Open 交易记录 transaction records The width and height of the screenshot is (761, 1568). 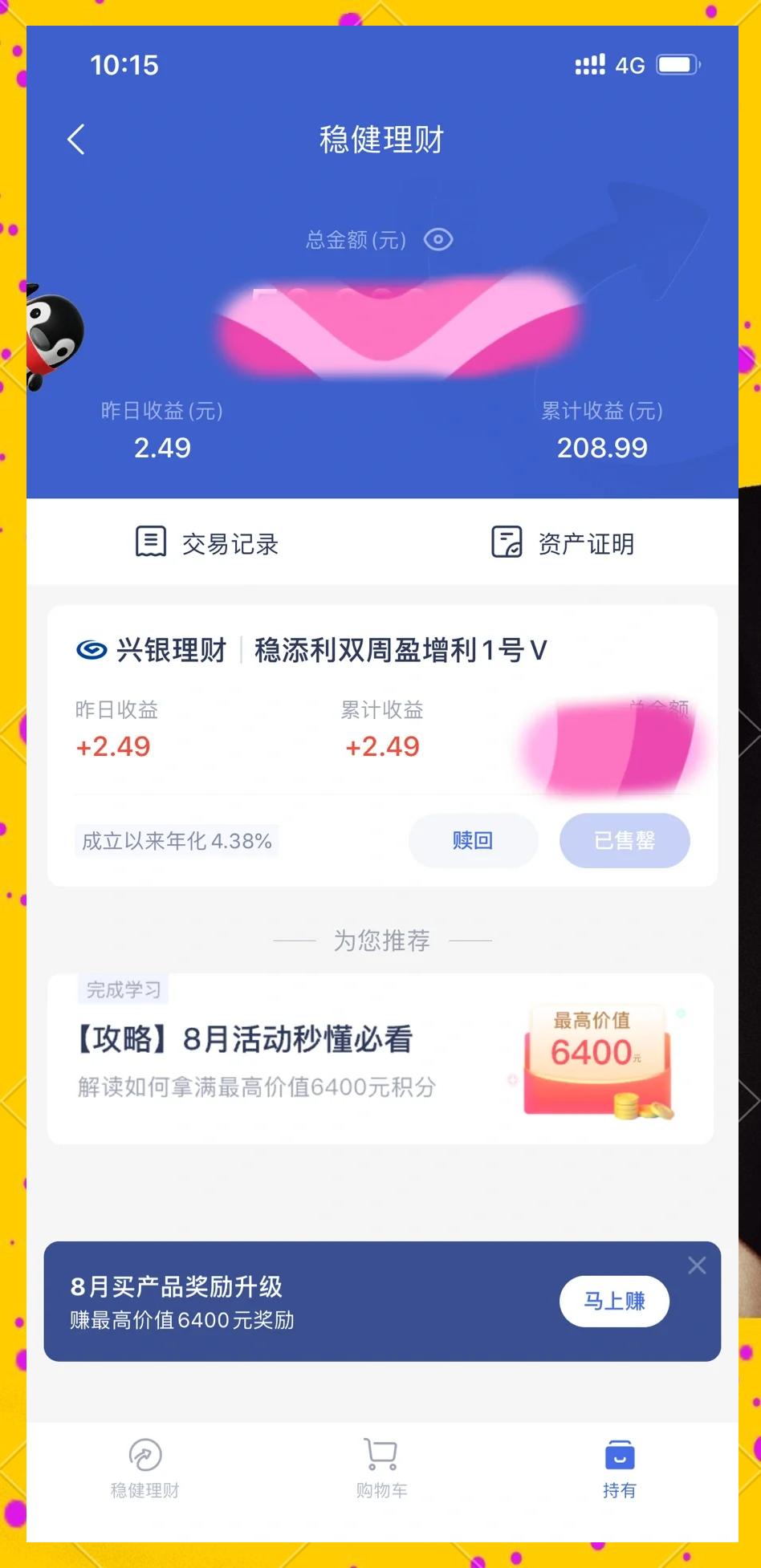tap(206, 543)
